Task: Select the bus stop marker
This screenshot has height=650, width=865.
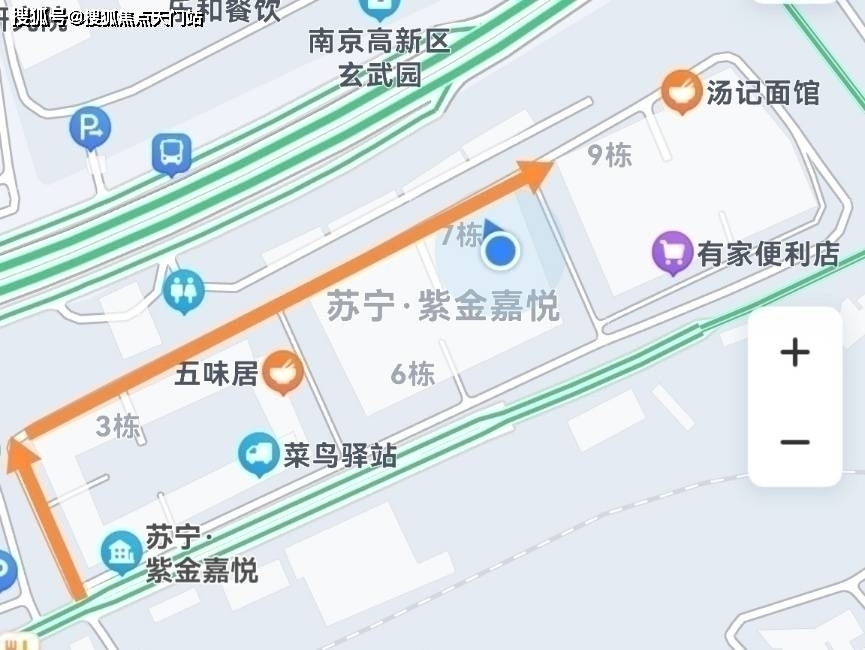Action: [x=172, y=154]
